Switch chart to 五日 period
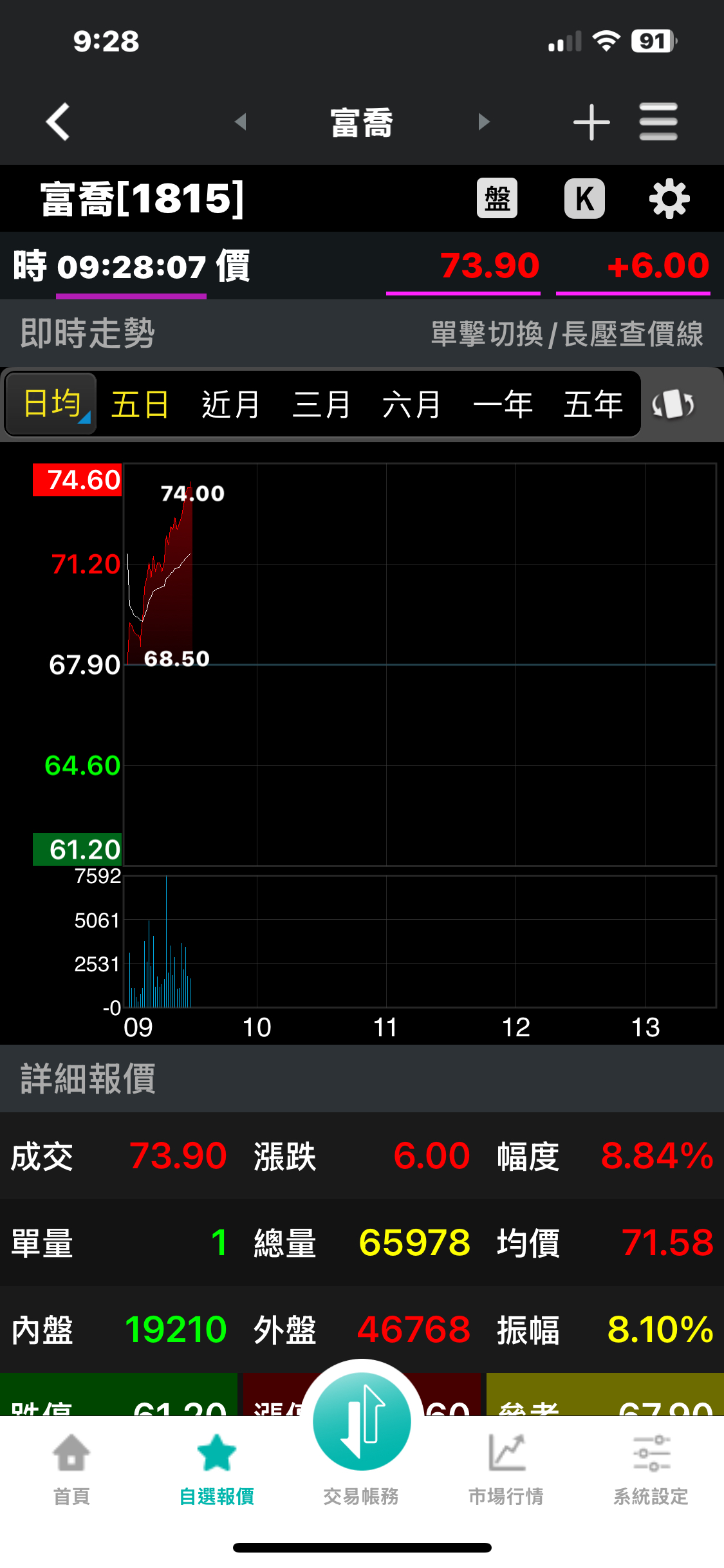Screen dimensions: 724x1568 [140, 404]
